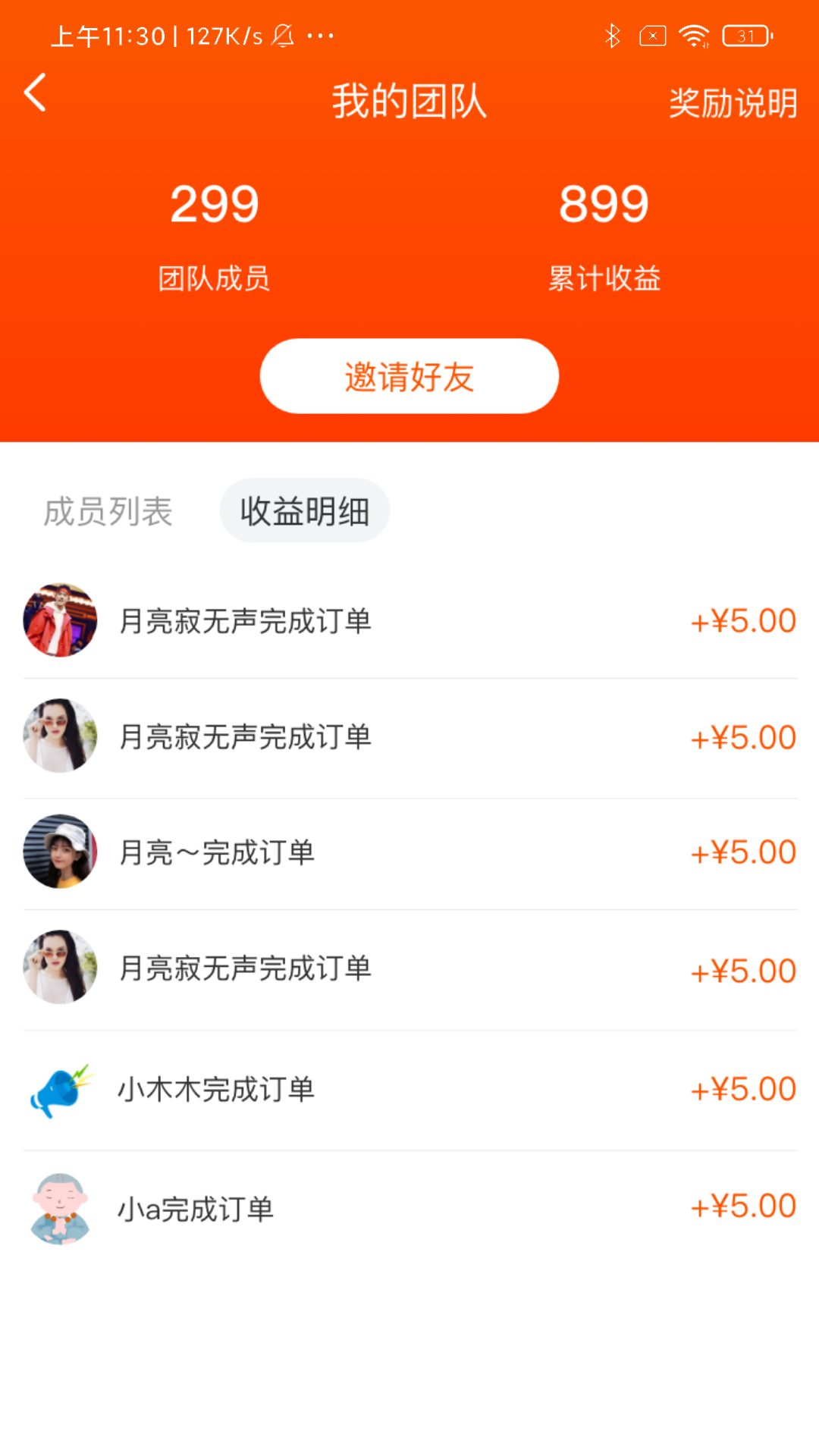
Task: Go back from 我的团队 page
Action: pos(36,93)
